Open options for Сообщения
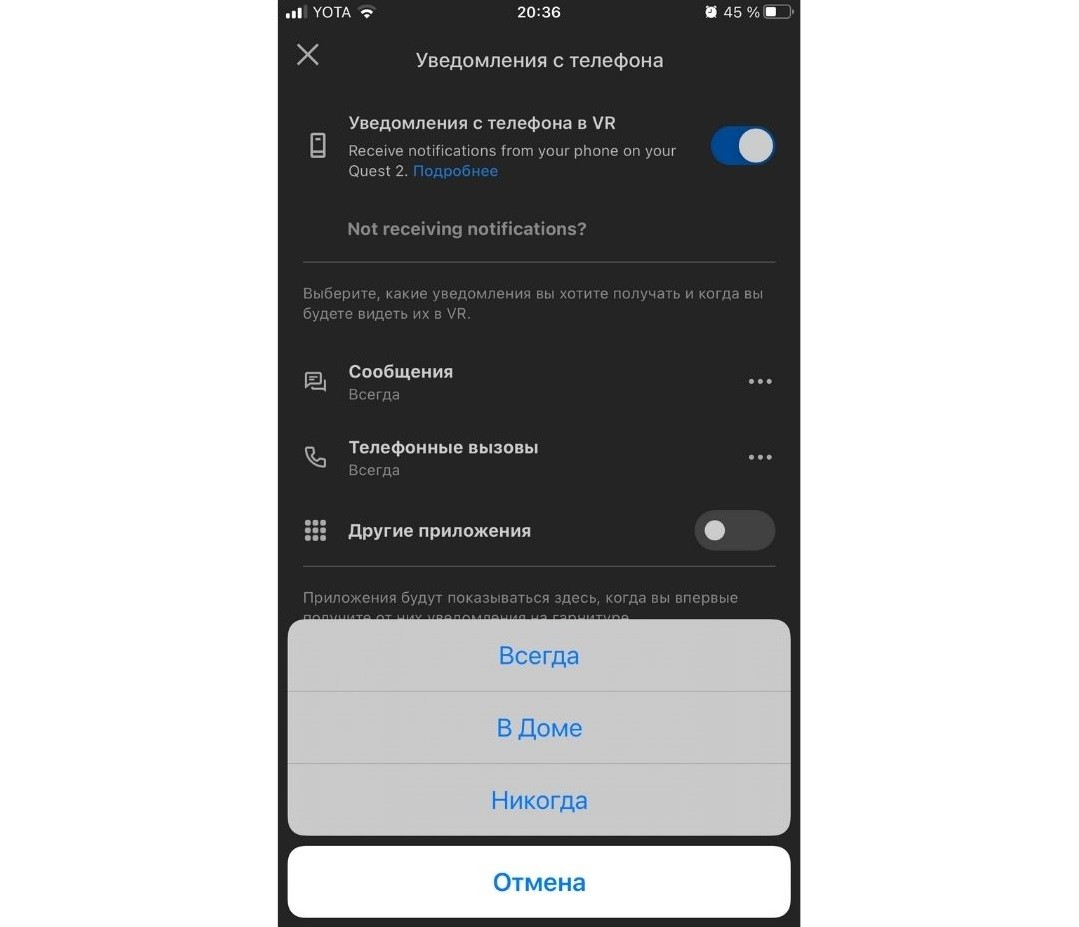This screenshot has width=1079, height=927. tap(760, 382)
